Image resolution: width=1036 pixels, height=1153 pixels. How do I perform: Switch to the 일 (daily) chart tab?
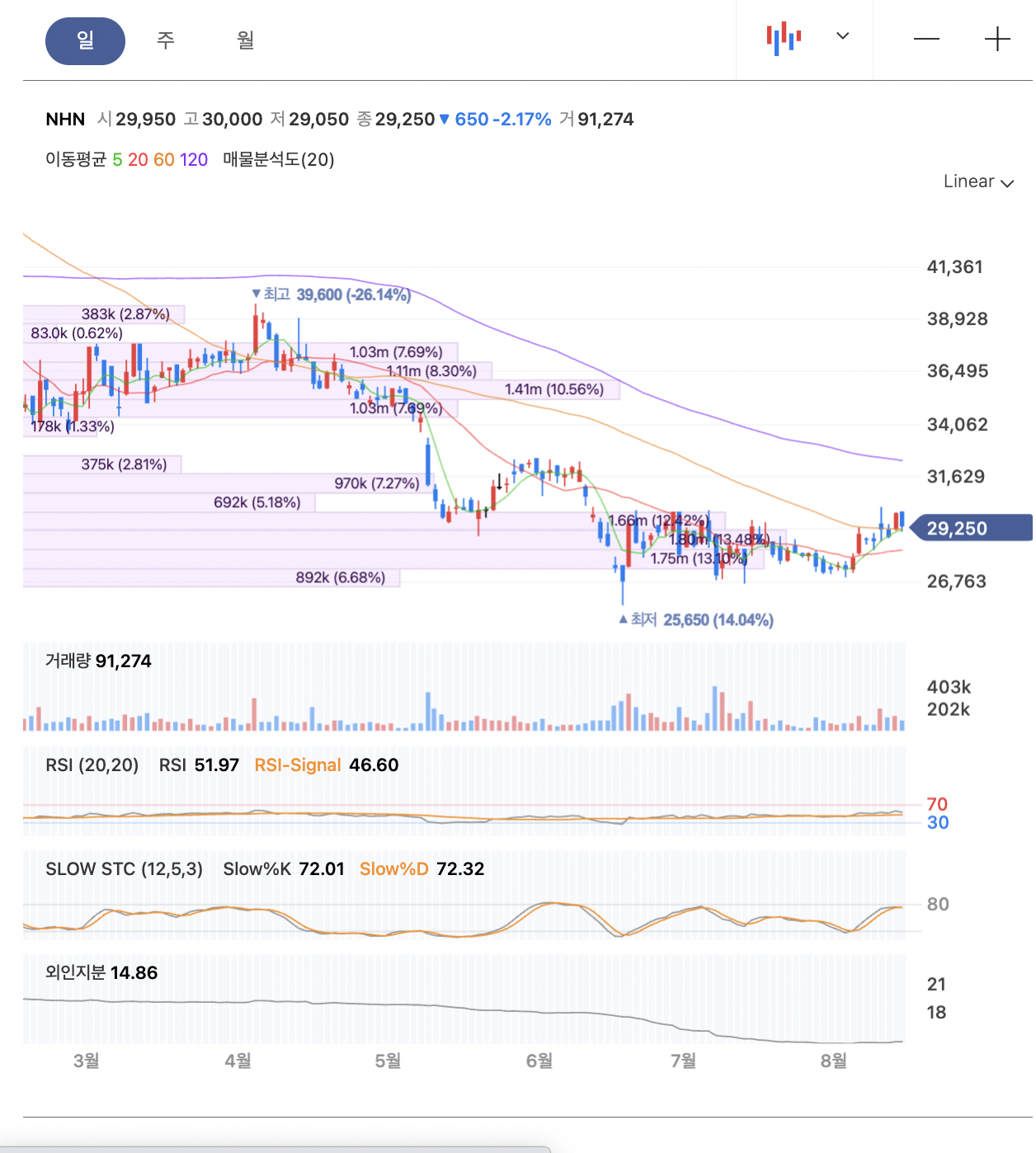(85, 40)
